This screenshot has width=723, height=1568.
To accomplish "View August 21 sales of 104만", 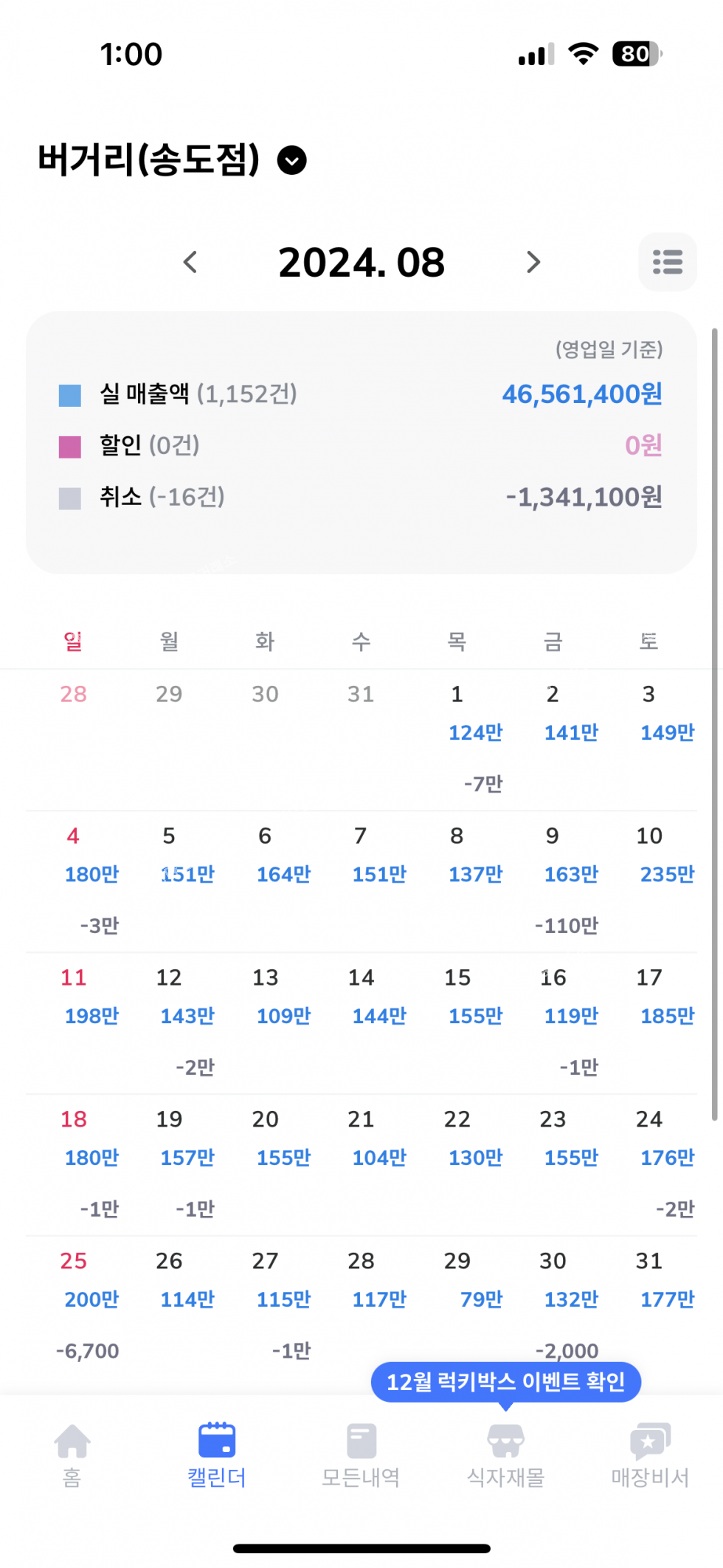I will [379, 1158].
